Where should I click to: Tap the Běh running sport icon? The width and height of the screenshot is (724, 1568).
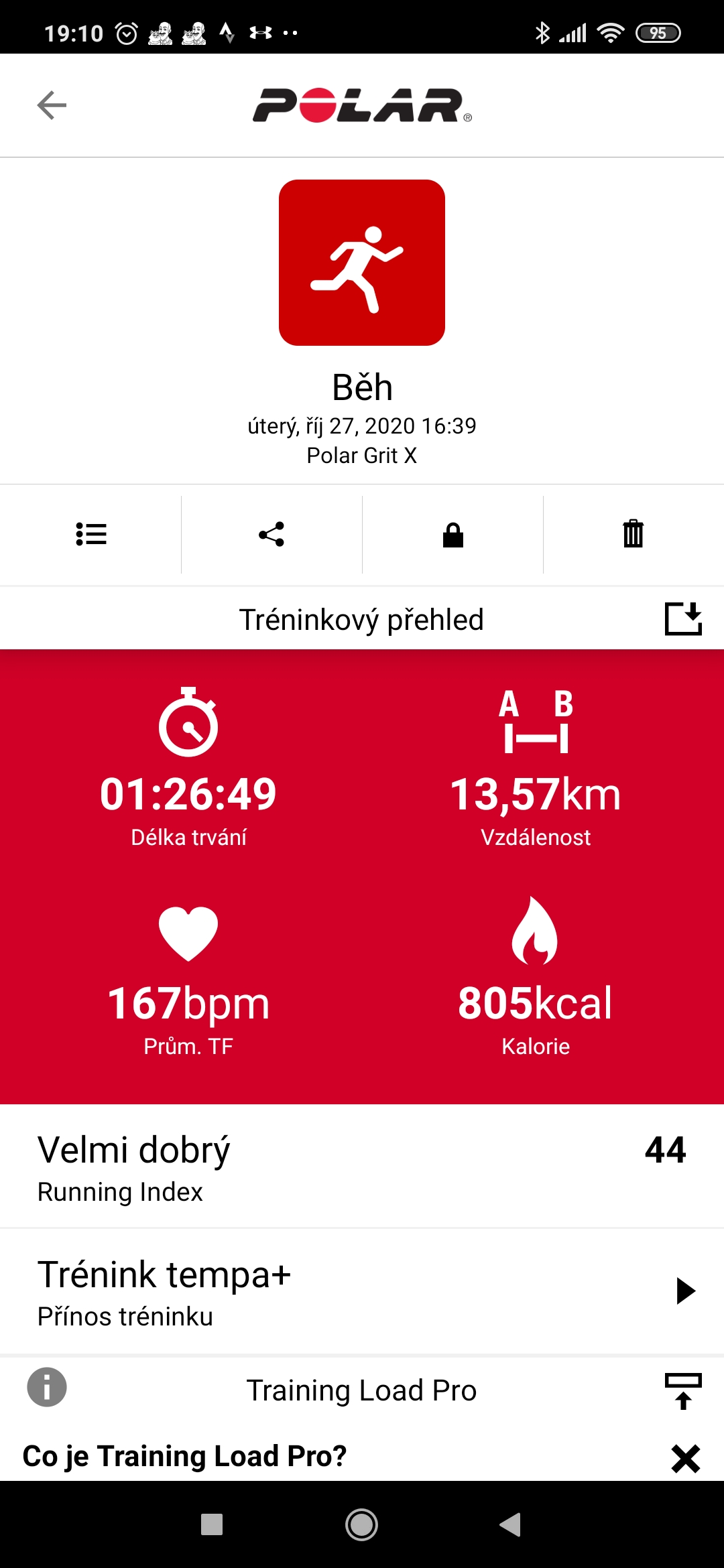coord(362,263)
